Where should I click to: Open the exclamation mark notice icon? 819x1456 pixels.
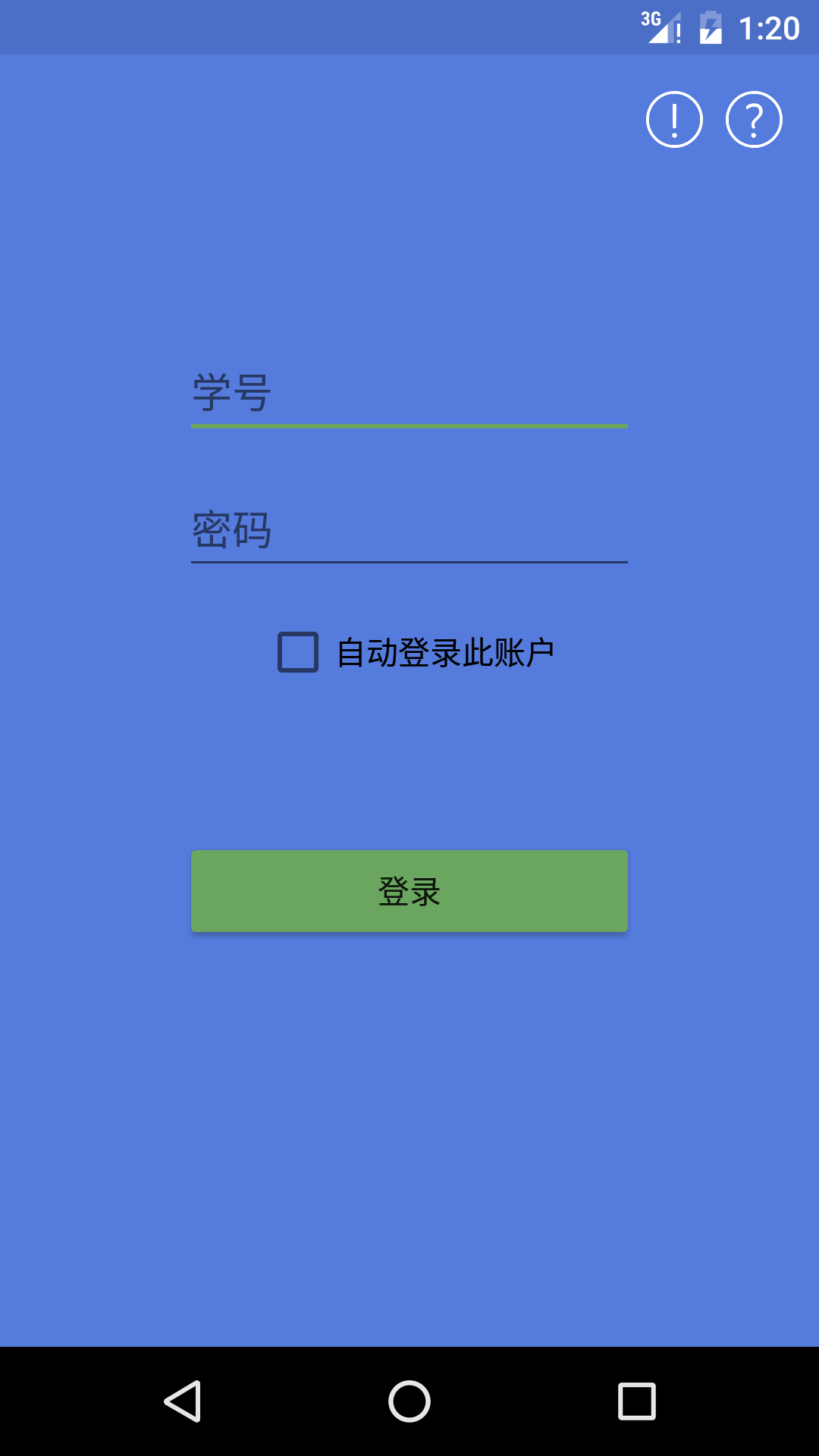(x=674, y=120)
